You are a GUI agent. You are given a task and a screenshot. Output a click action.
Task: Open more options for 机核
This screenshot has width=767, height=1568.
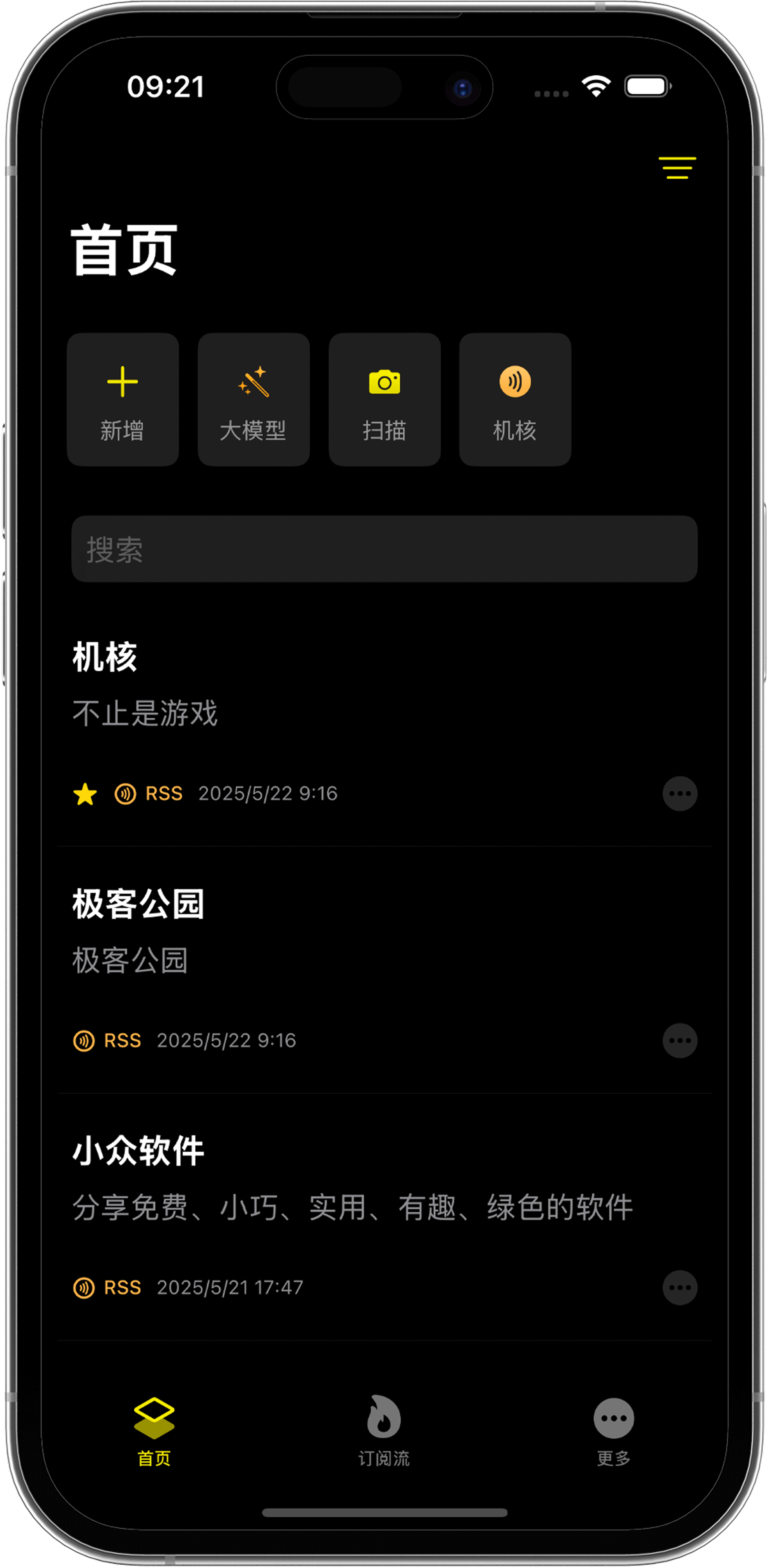(679, 794)
